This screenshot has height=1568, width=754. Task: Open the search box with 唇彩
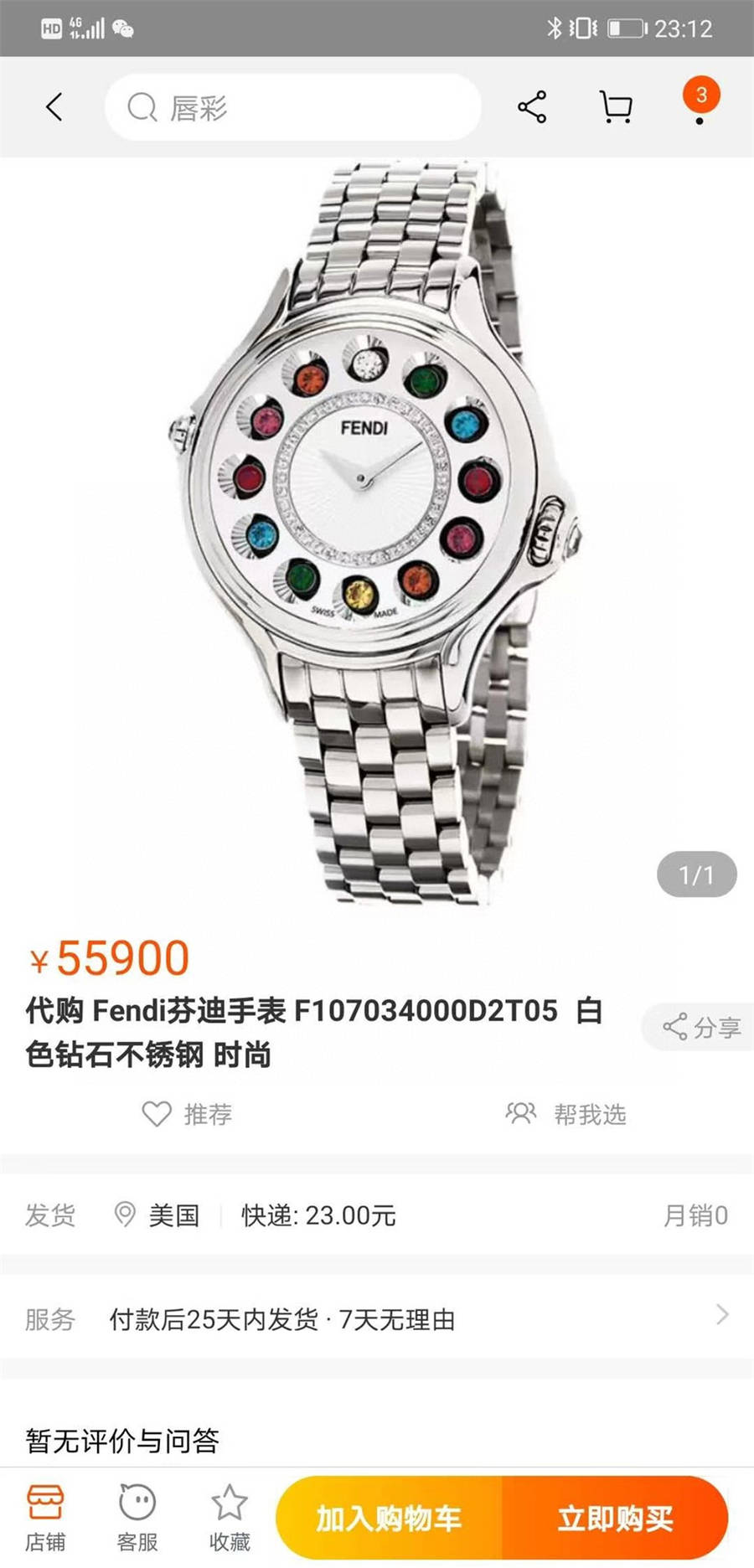pyautogui.click(x=292, y=107)
